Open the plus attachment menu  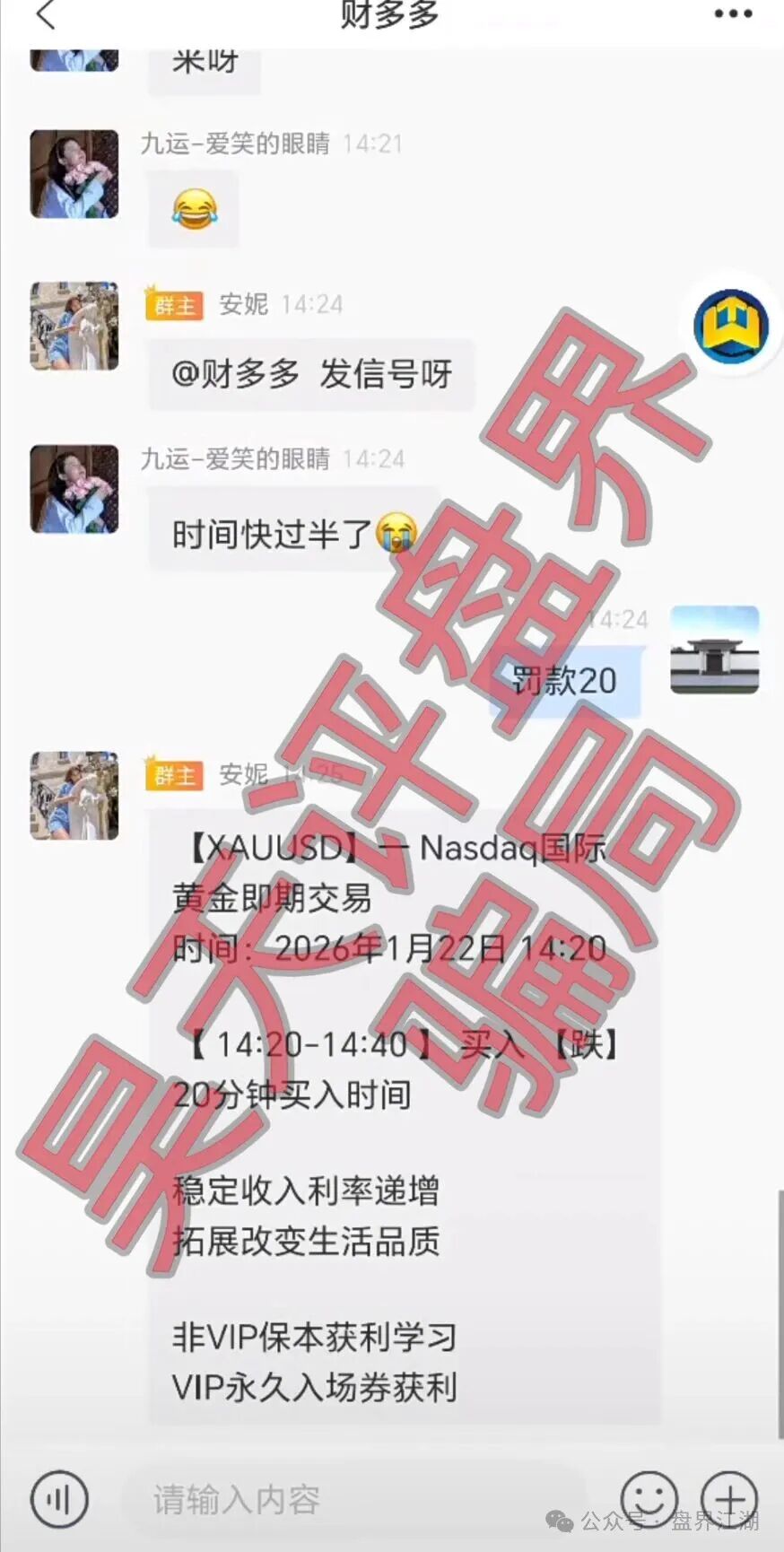pyautogui.click(x=728, y=1498)
